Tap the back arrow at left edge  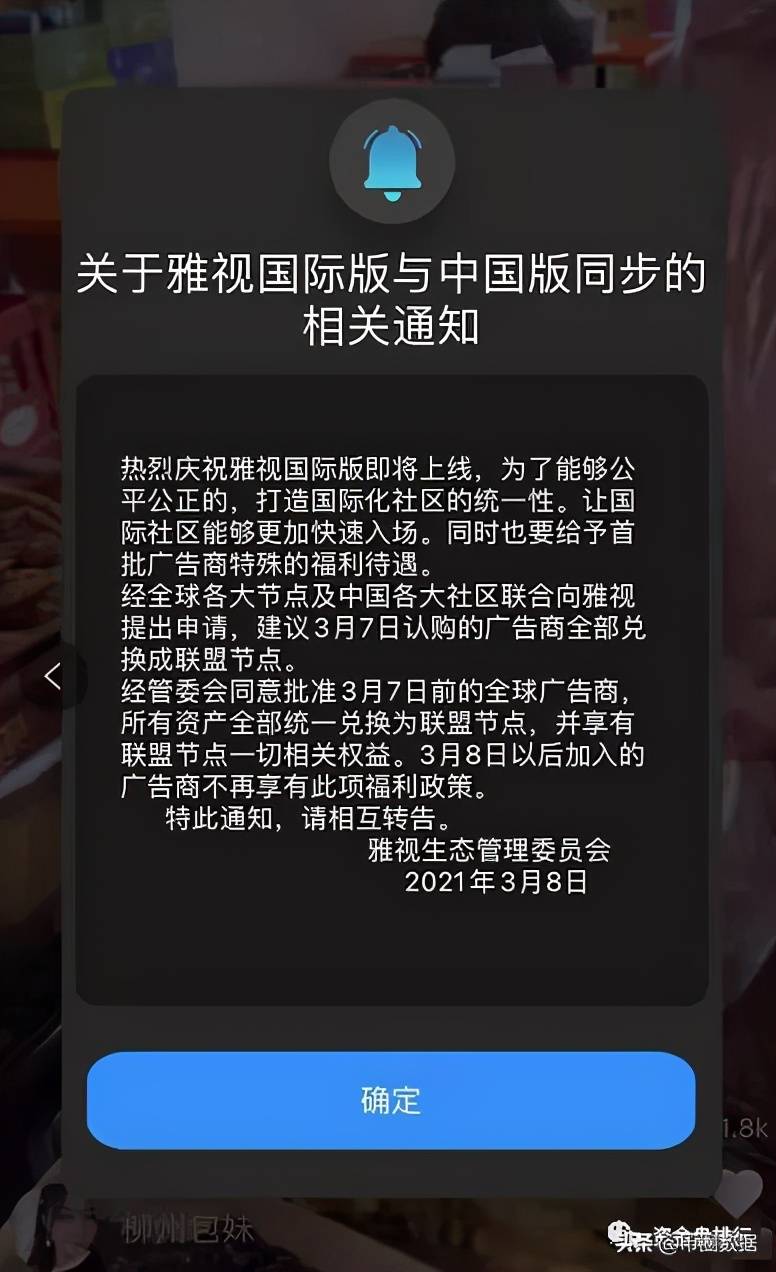(x=53, y=677)
